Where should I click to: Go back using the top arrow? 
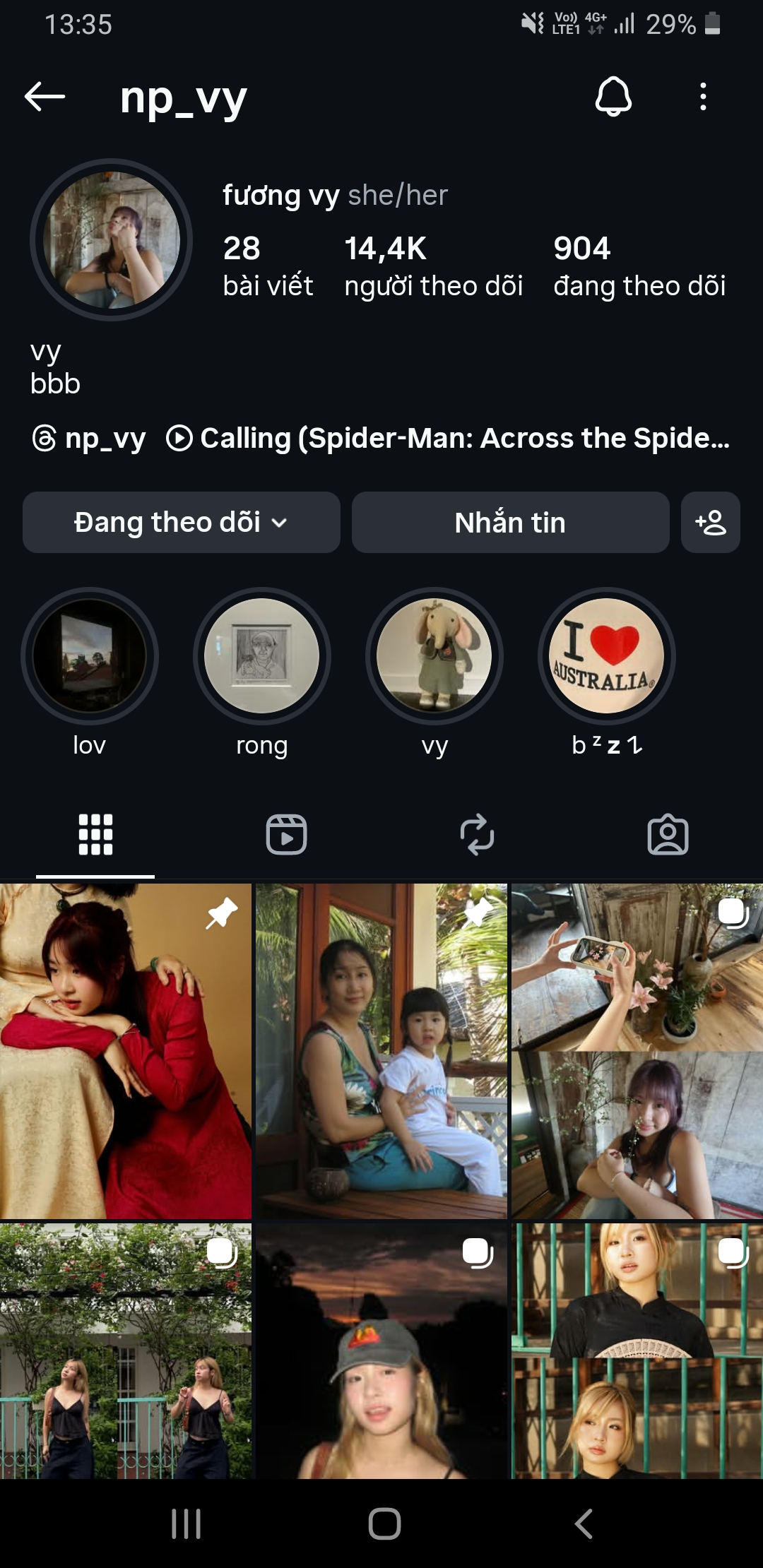coord(45,97)
